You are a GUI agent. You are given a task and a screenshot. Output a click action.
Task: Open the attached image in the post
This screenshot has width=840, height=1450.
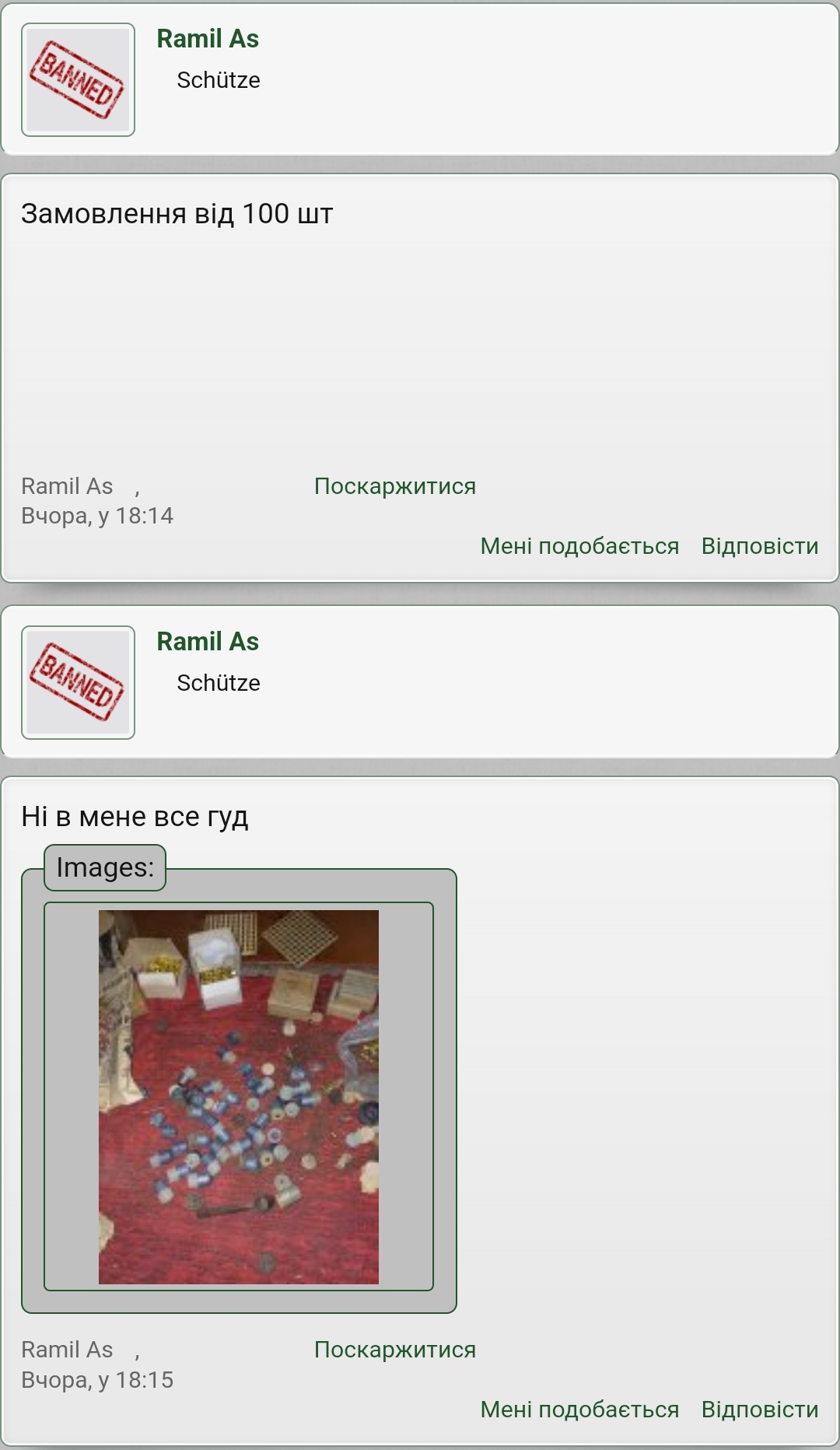[x=239, y=1097]
